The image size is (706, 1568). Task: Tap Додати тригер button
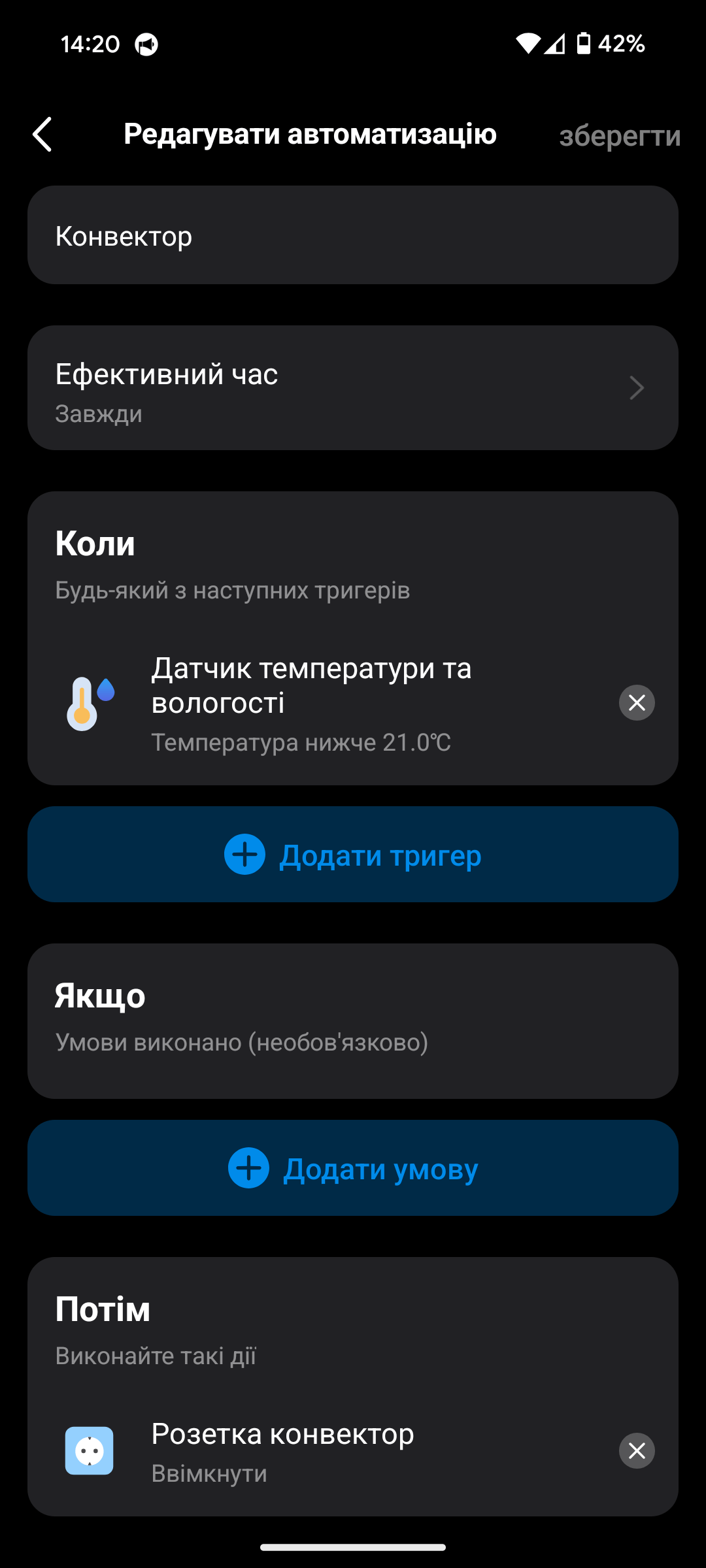point(353,855)
